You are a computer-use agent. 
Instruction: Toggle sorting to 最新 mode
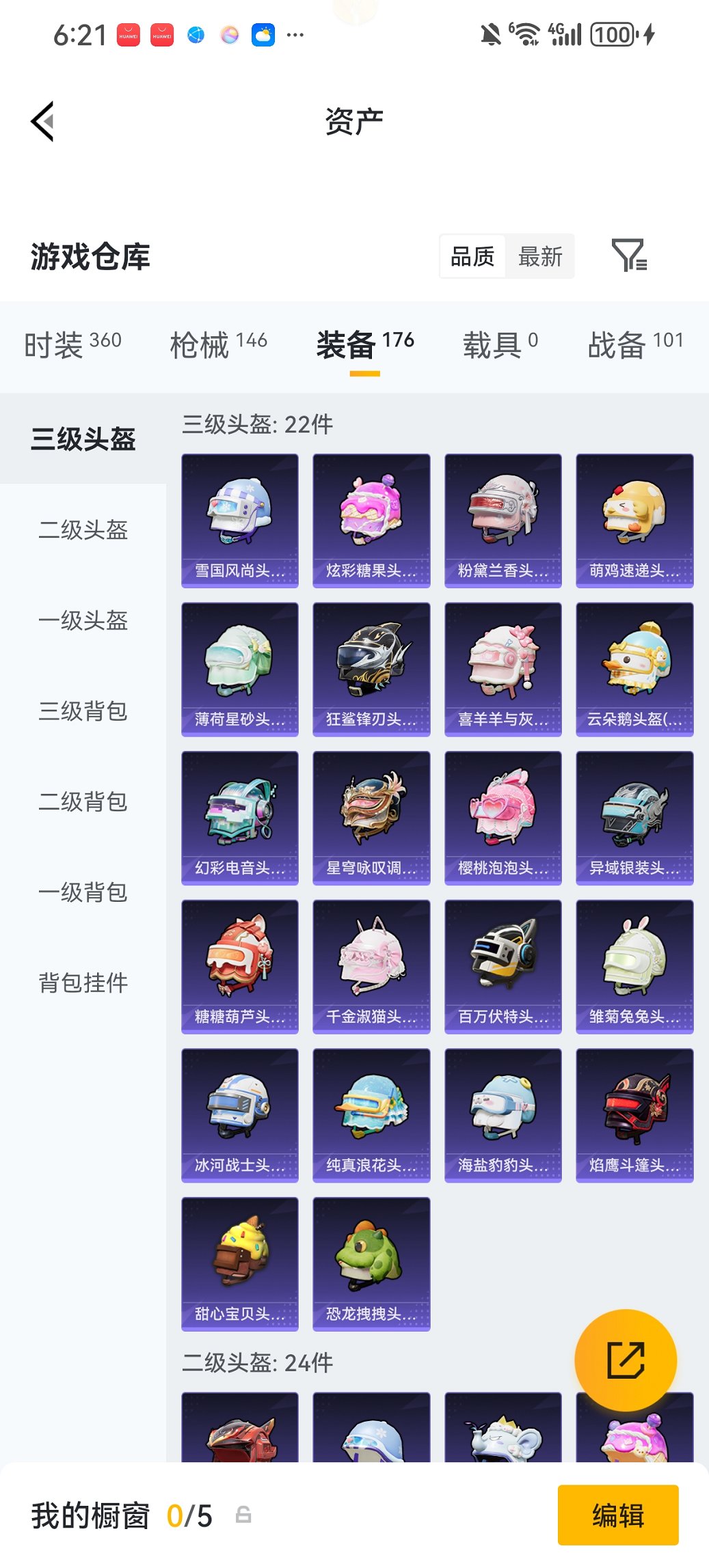point(540,257)
